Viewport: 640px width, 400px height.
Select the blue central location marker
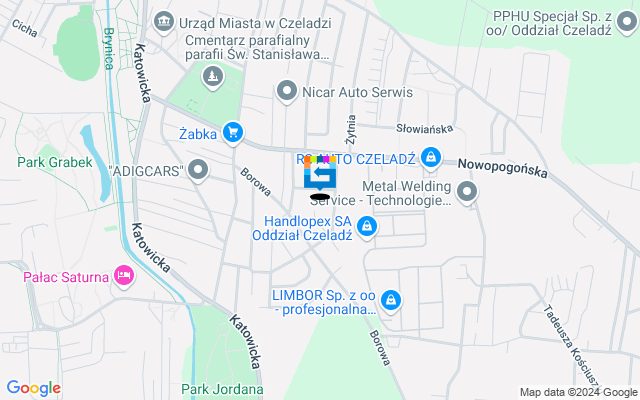coord(320,176)
